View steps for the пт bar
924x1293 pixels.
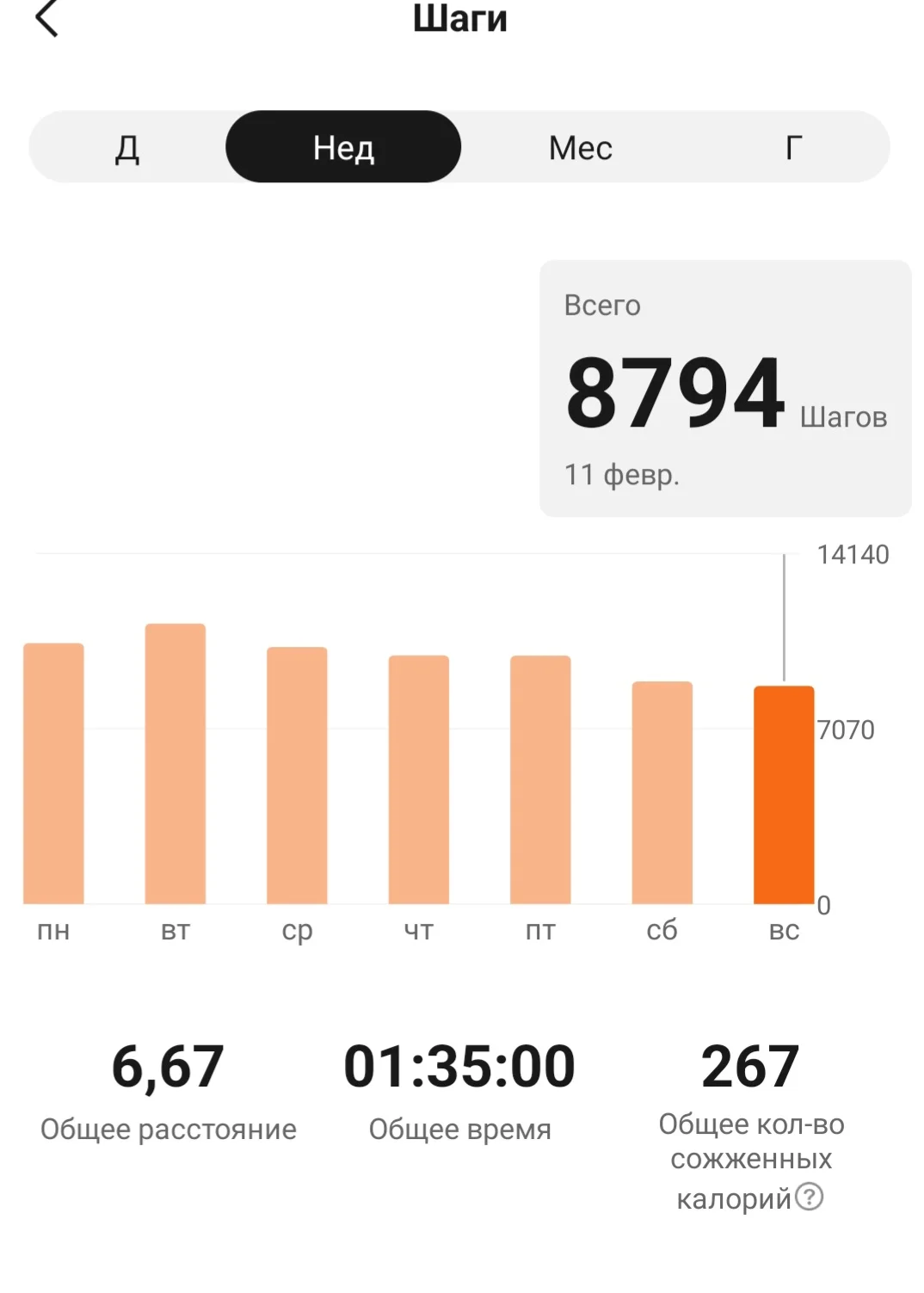[540, 779]
